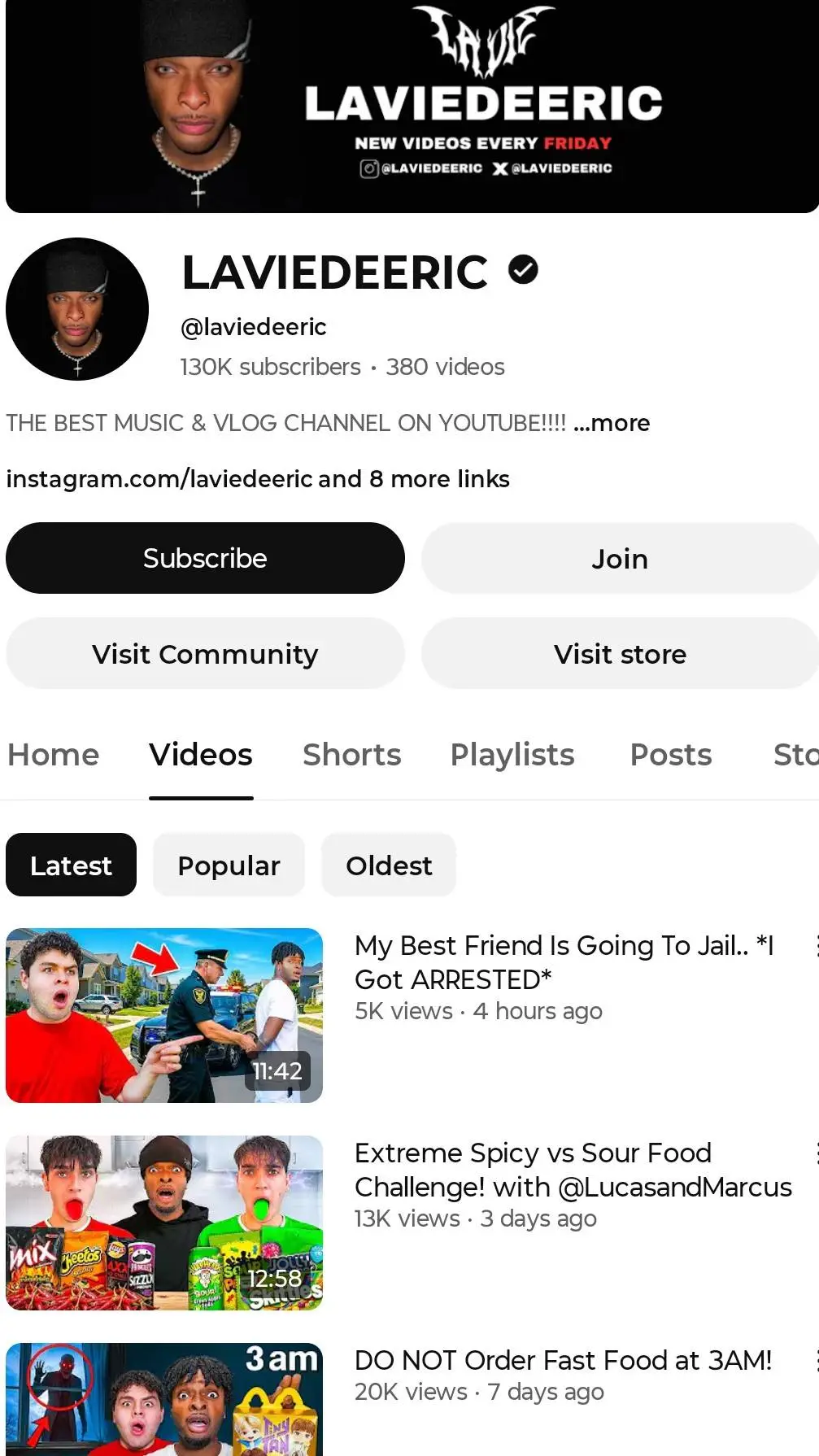This screenshot has height=1456, width=819.
Task: Switch to the Shorts tab
Action: pos(351,755)
